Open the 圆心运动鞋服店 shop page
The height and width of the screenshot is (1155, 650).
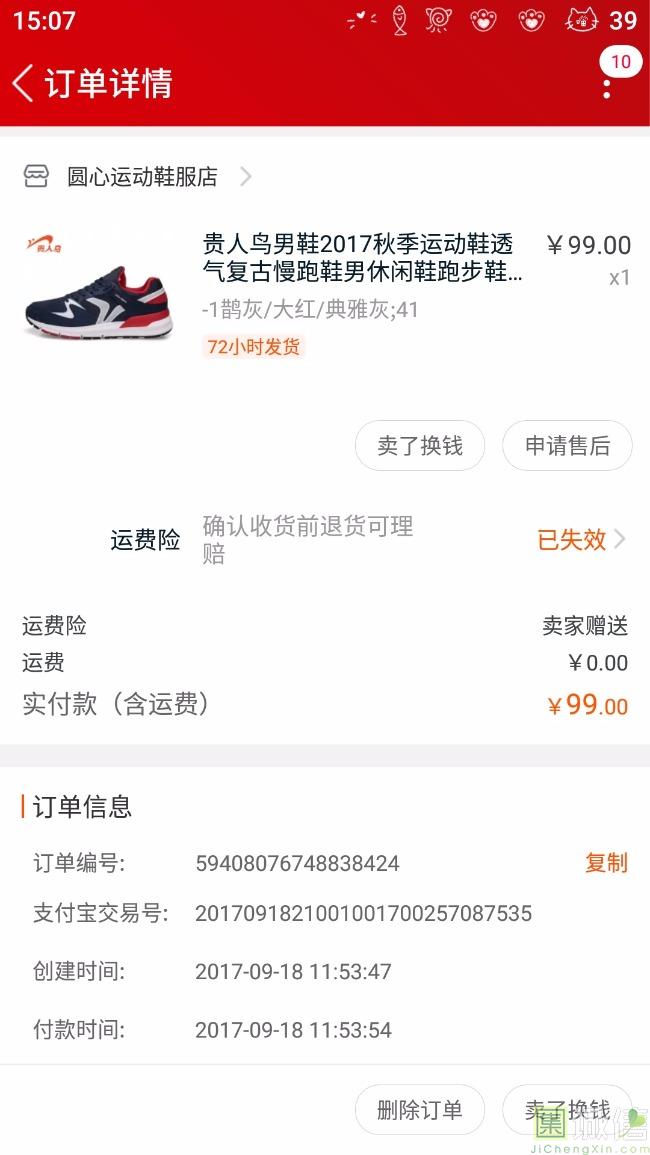coord(142,177)
